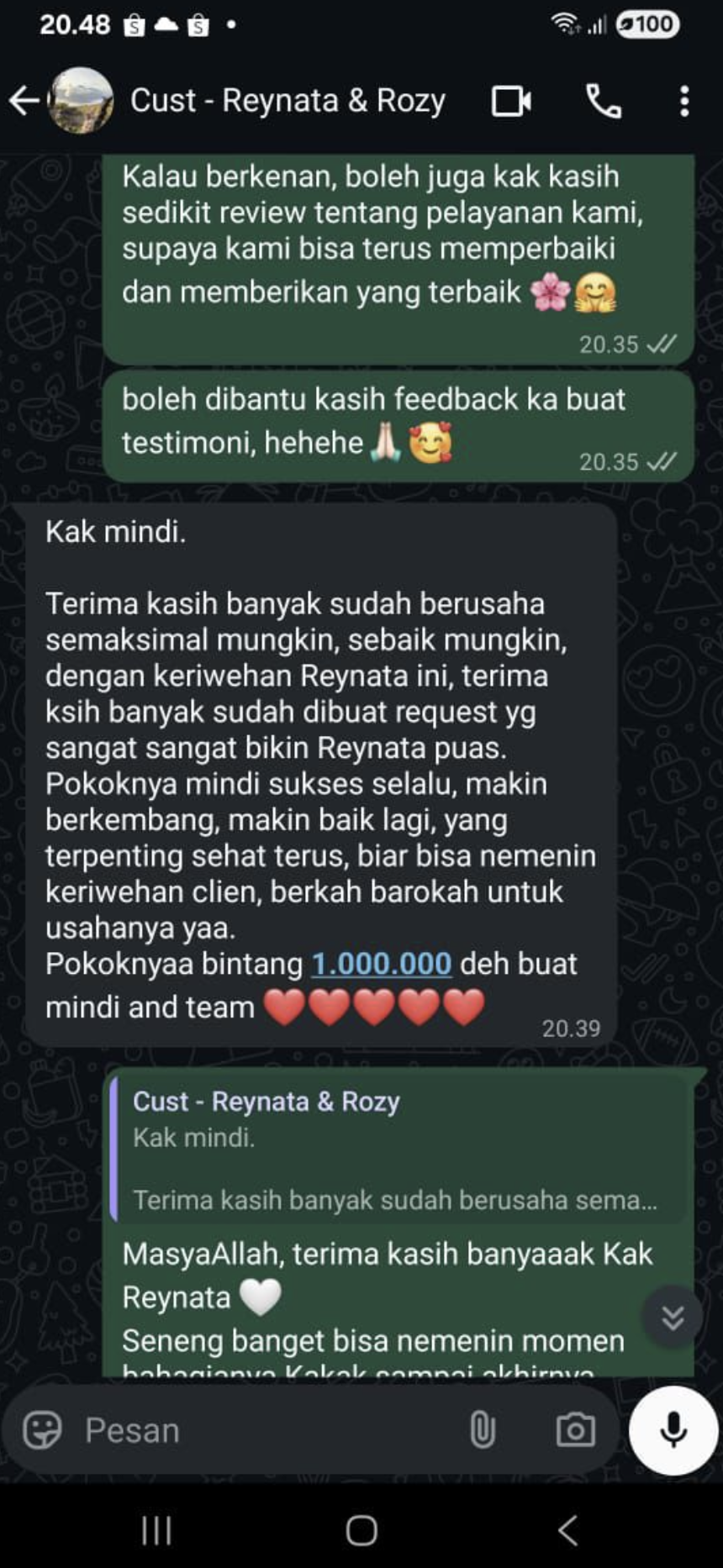Go to the phone's home screen
The width and height of the screenshot is (723, 1568).
(x=361, y=1530)
